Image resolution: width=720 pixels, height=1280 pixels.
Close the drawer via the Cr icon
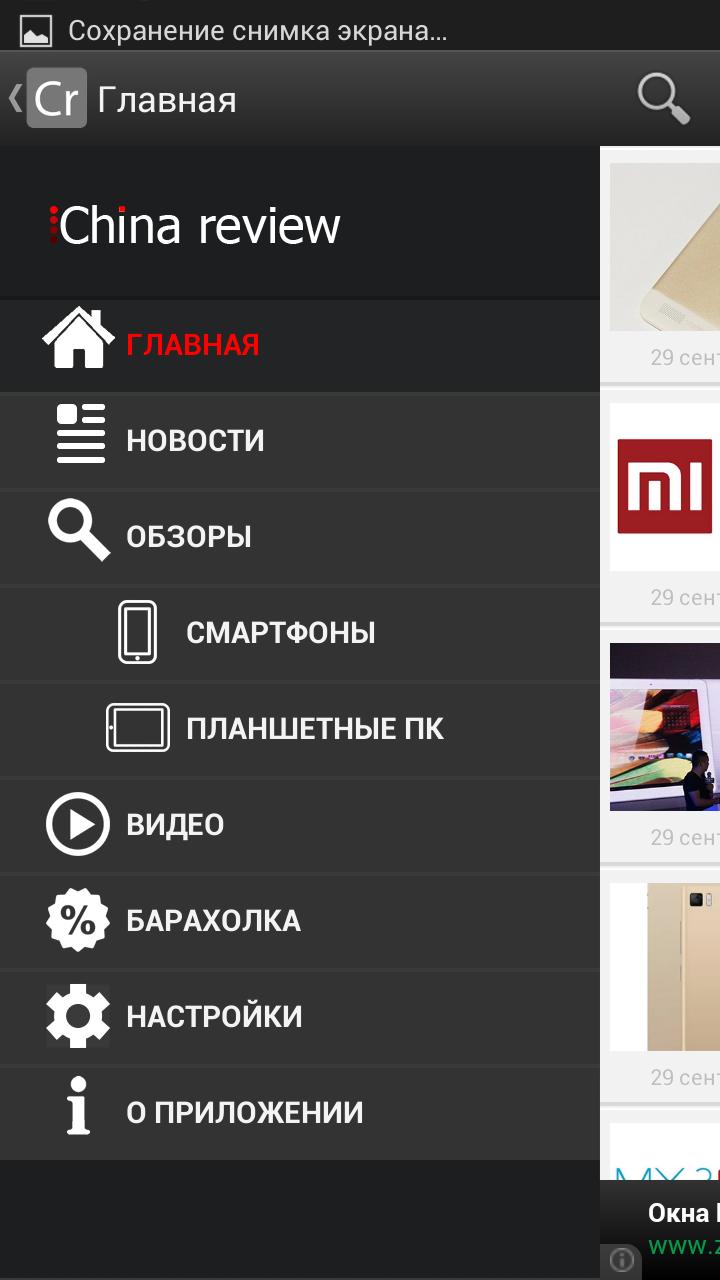click(56, 99)
